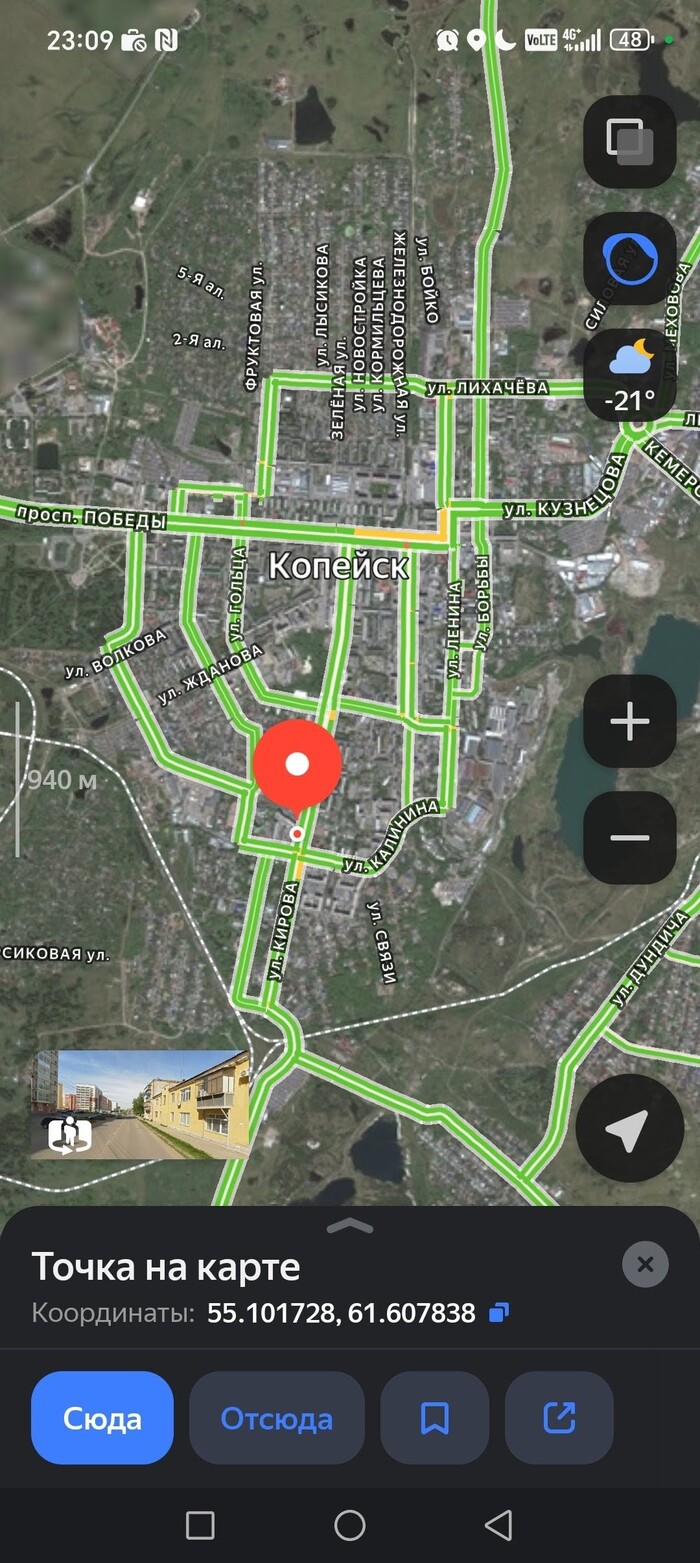Go back using the system back button
The image size is (700, 1563).
point(498,1525)
